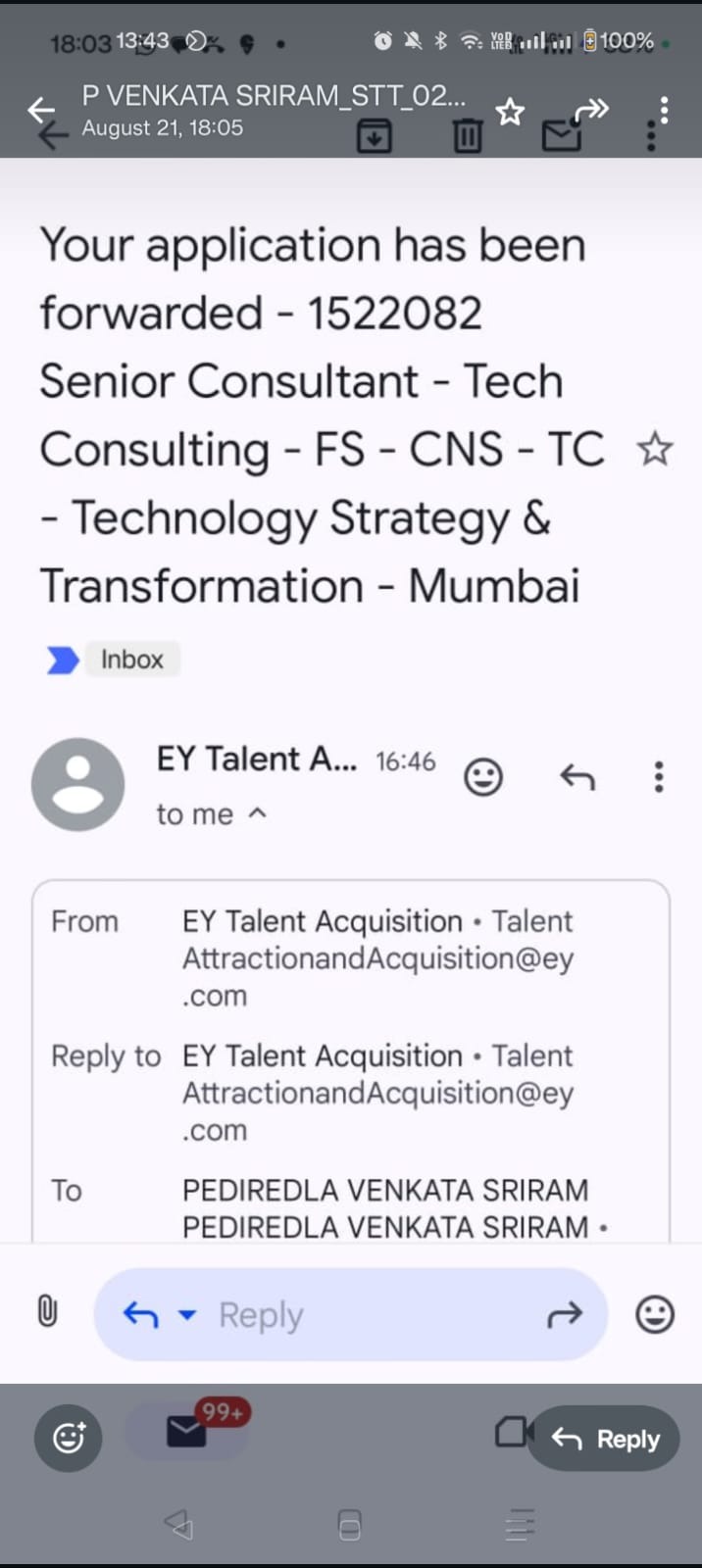The image size is (702, 1568).
Task: Forward this image to another chat
Action: point(591,110)
